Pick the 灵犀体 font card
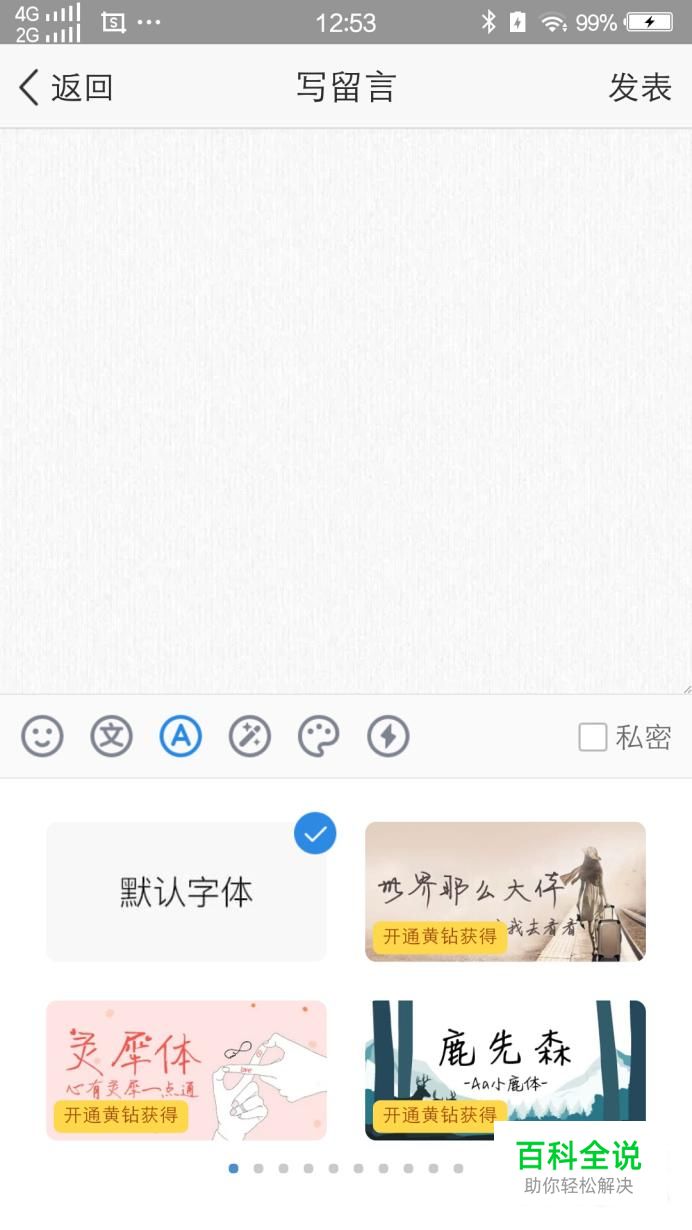The width and height of the screenshot is (692, 1230). click(186, 1070)
